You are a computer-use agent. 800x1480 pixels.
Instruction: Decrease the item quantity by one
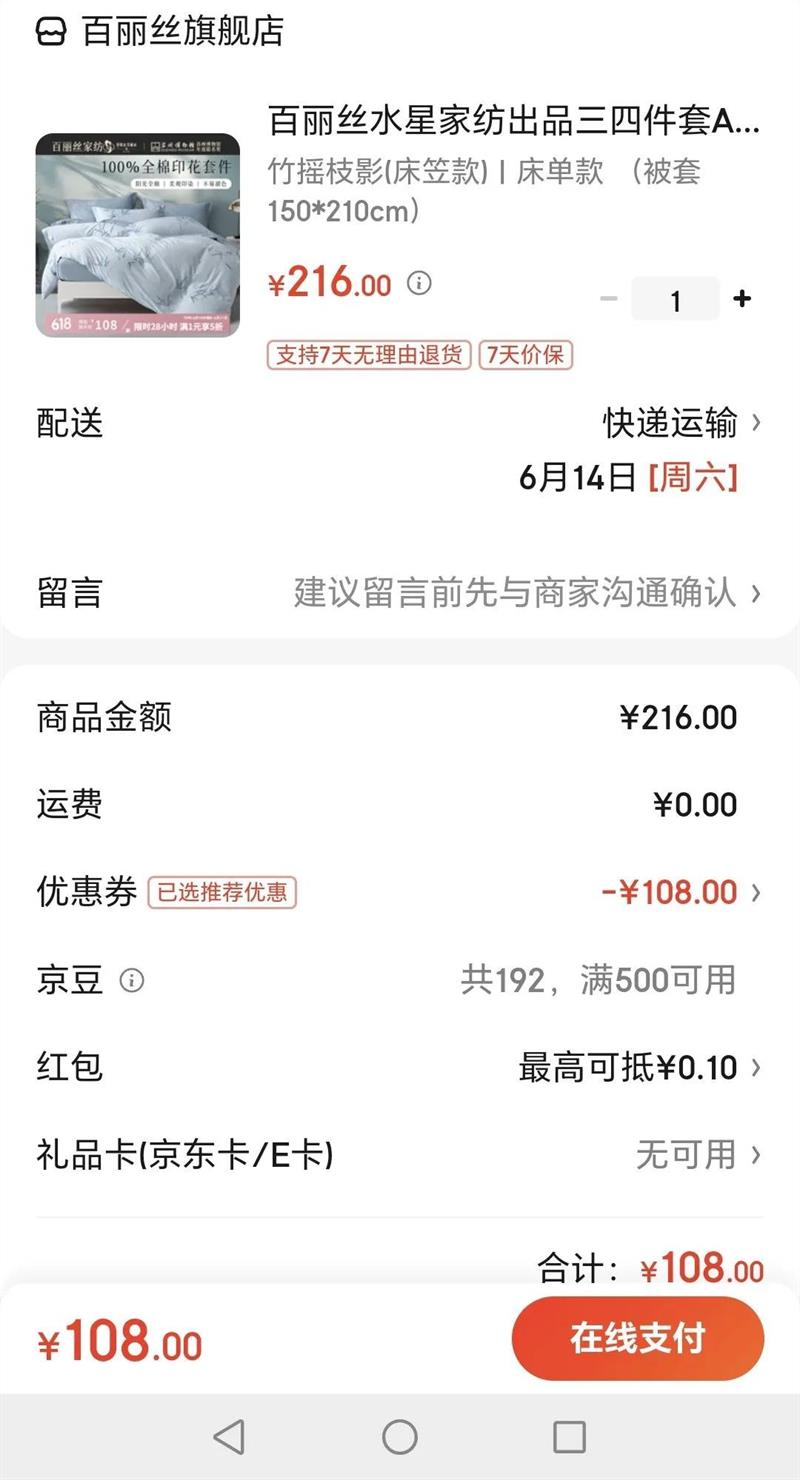click(x=608, y=299)
